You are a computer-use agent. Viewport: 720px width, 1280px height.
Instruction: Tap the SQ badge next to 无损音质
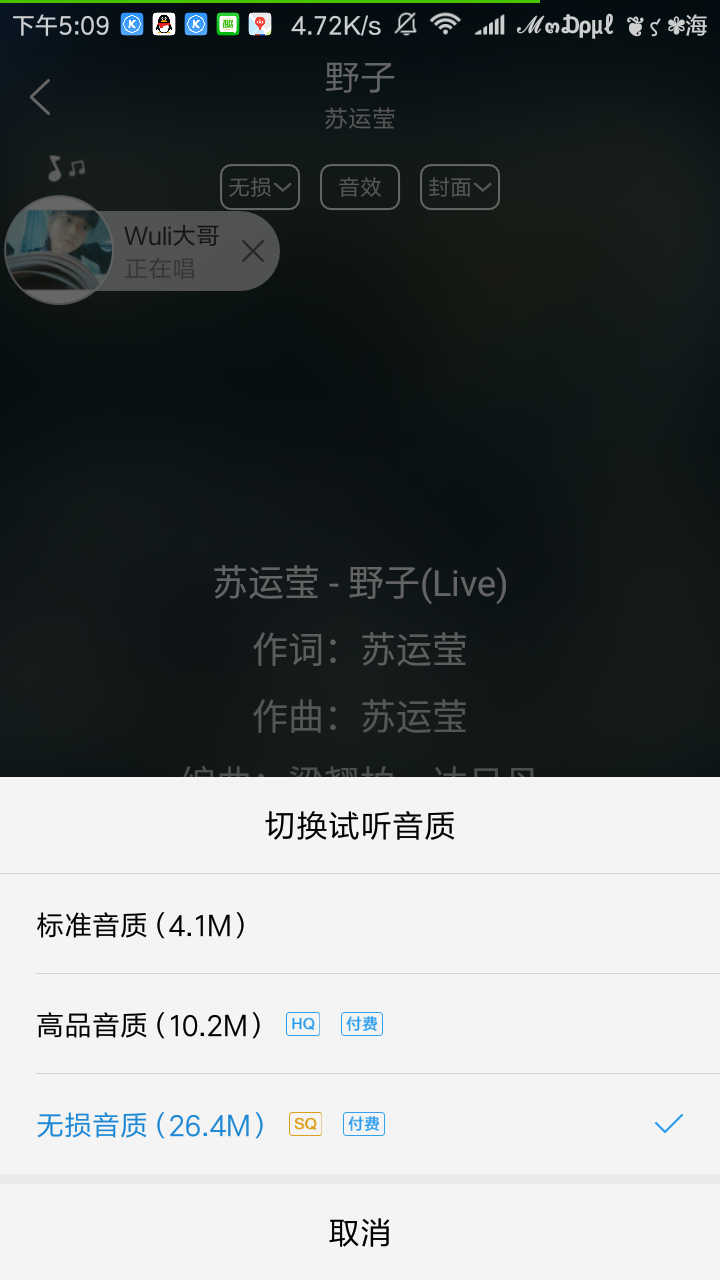[x=304, y=1124]
